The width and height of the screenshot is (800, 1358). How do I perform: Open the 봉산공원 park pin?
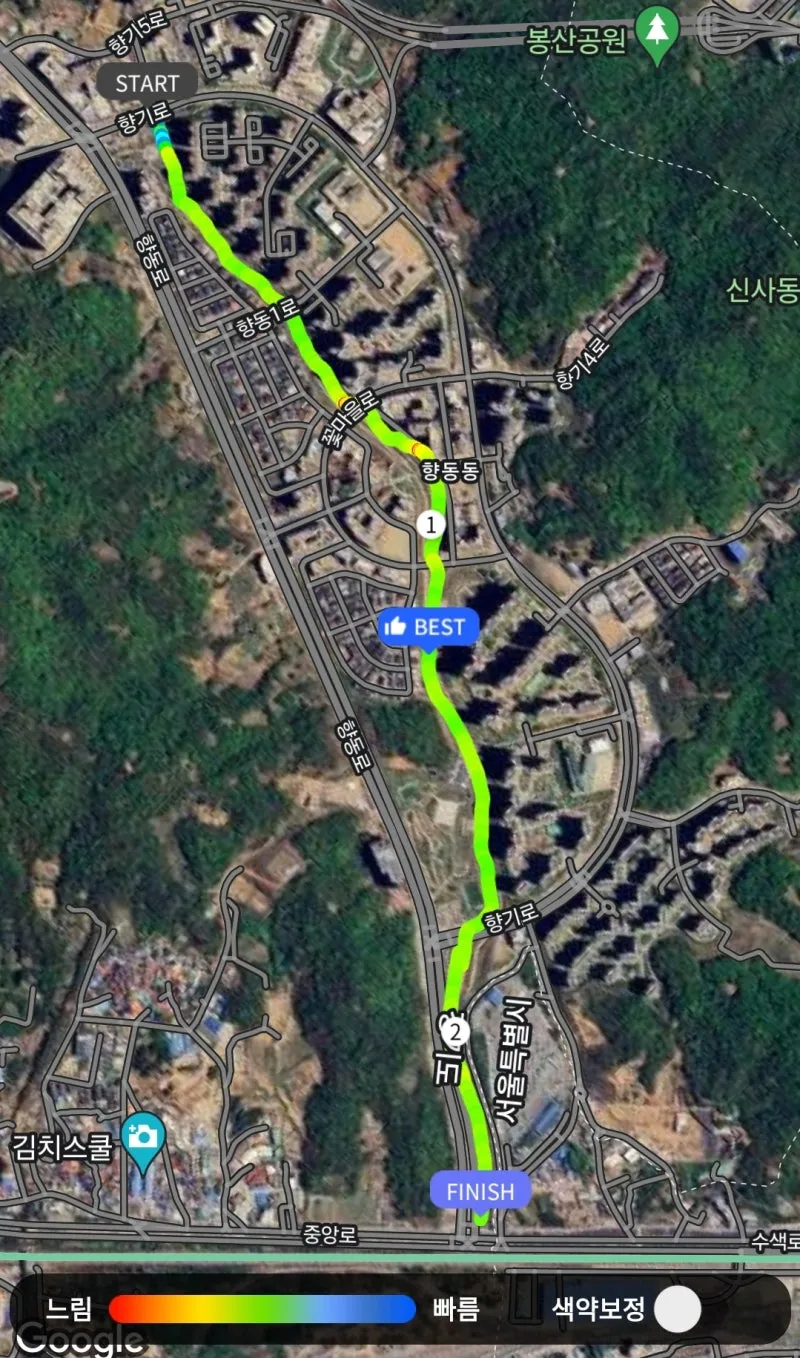(657, 33)
